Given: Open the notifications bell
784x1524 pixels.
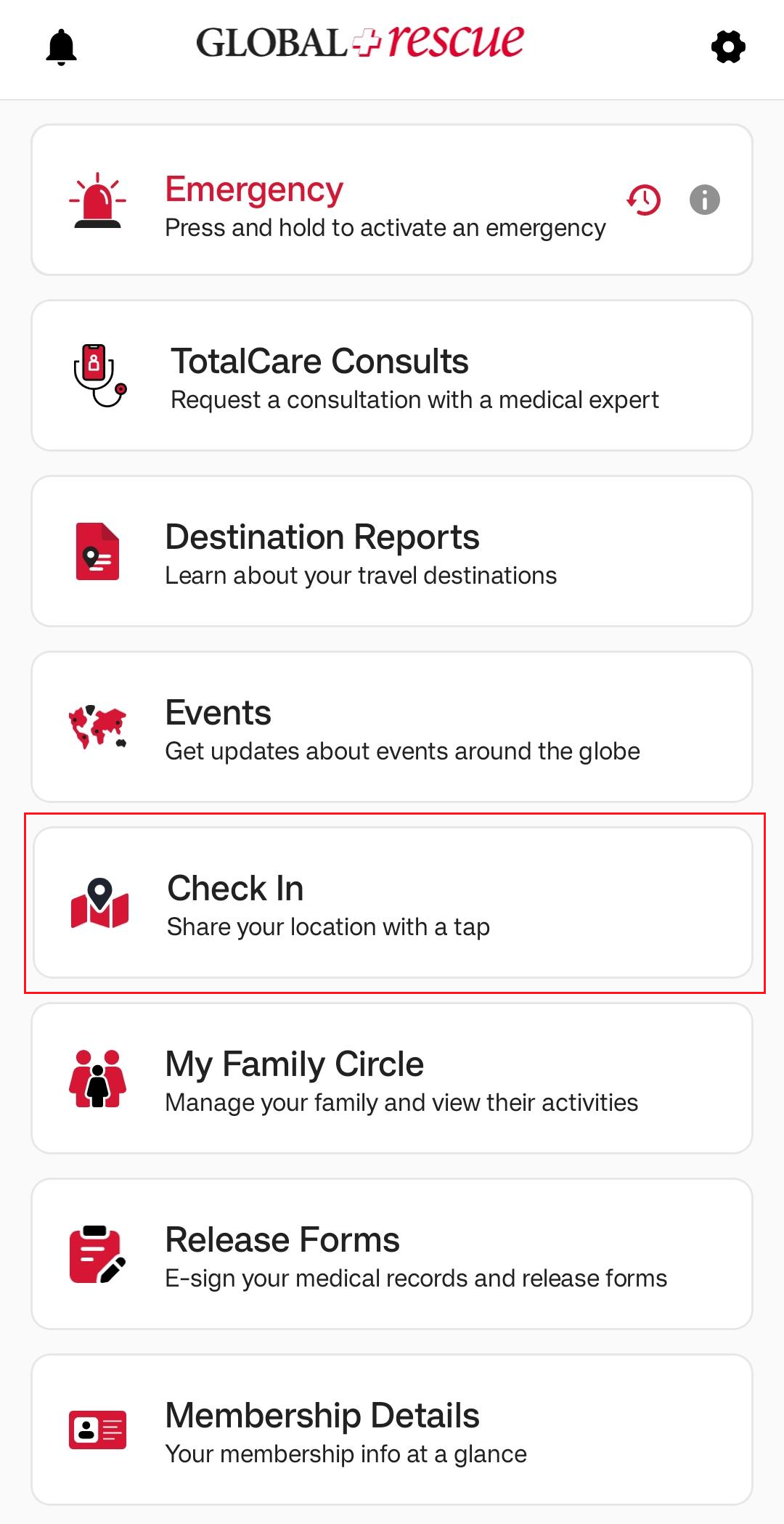Looking at the screenshot, I should 62,47.
